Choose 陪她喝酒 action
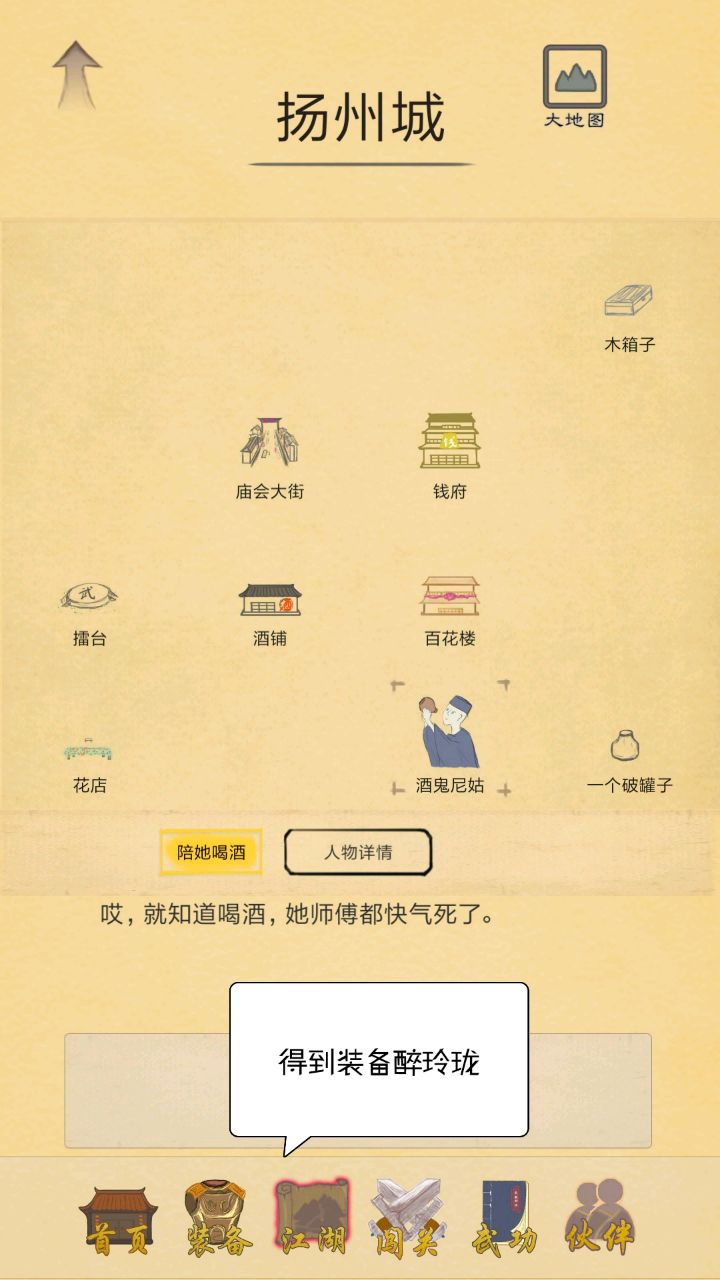 click(211, 852)
